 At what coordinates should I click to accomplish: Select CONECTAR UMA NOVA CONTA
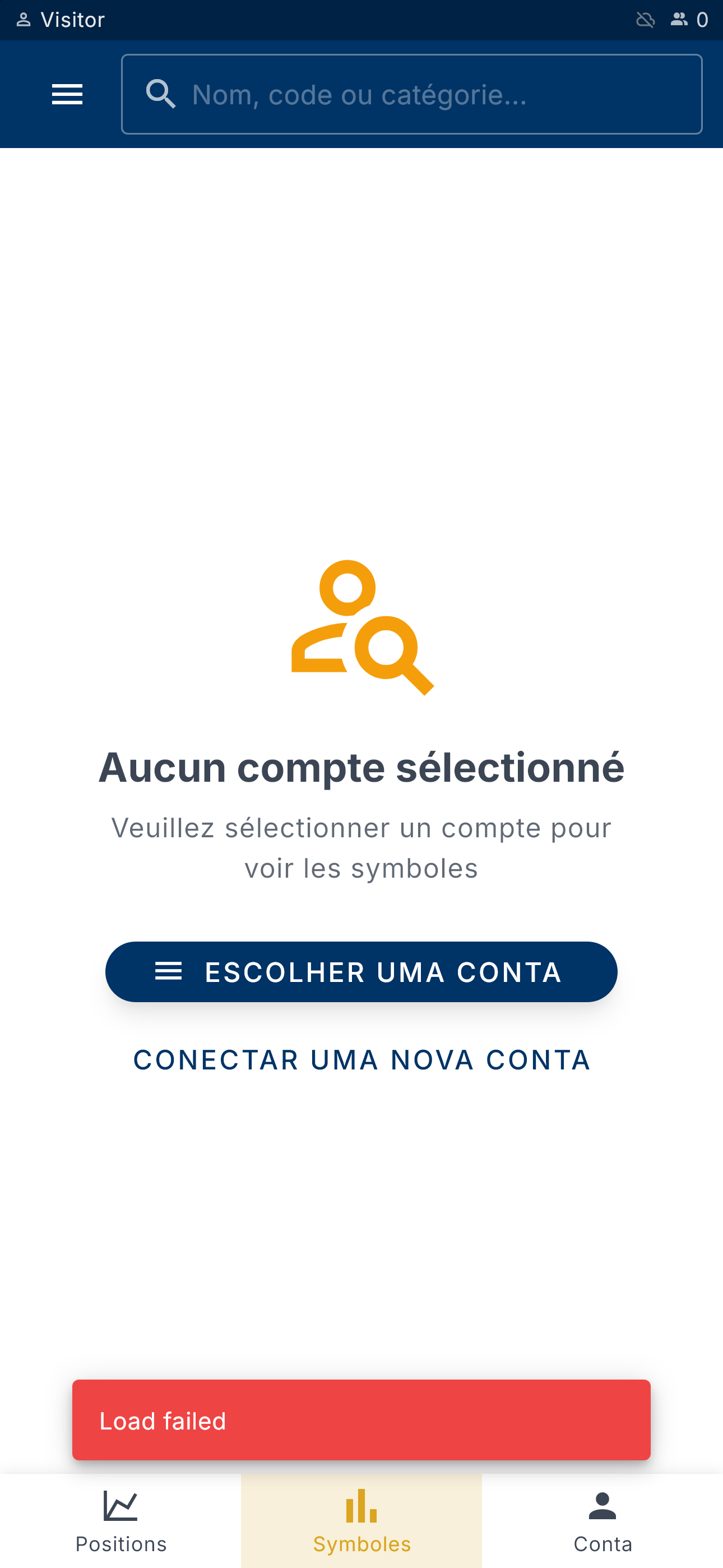tap(361, 1060)
